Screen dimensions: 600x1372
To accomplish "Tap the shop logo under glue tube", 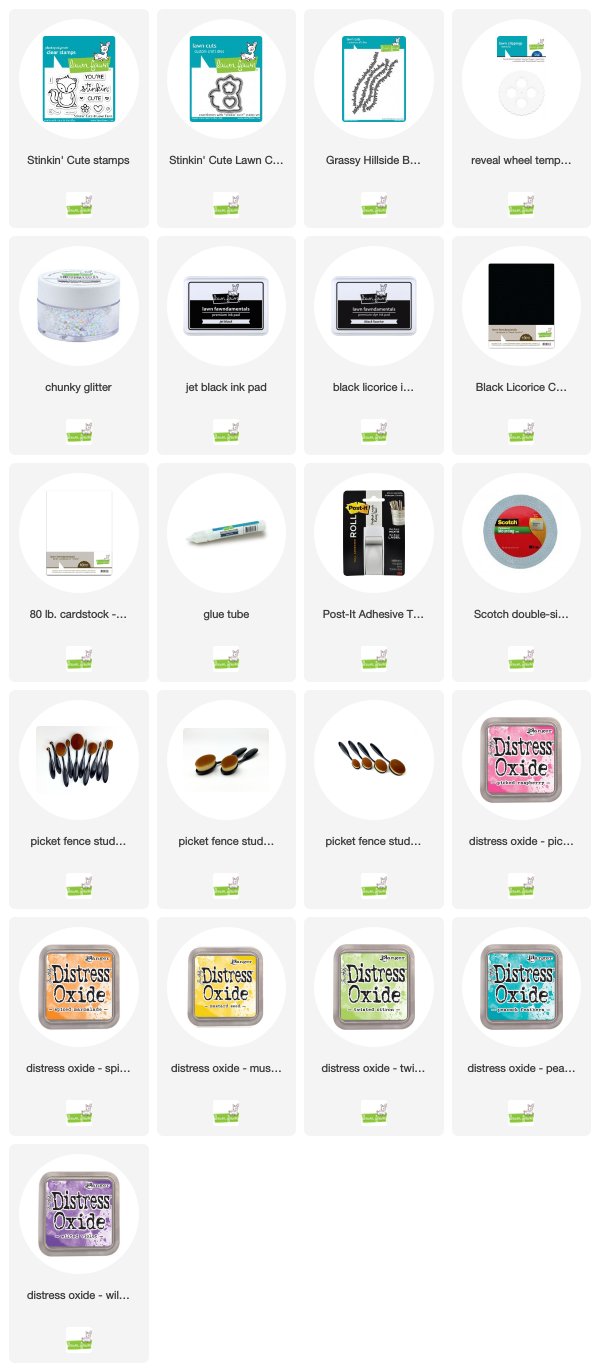I will pyautogui.click(x=226, y=656).
